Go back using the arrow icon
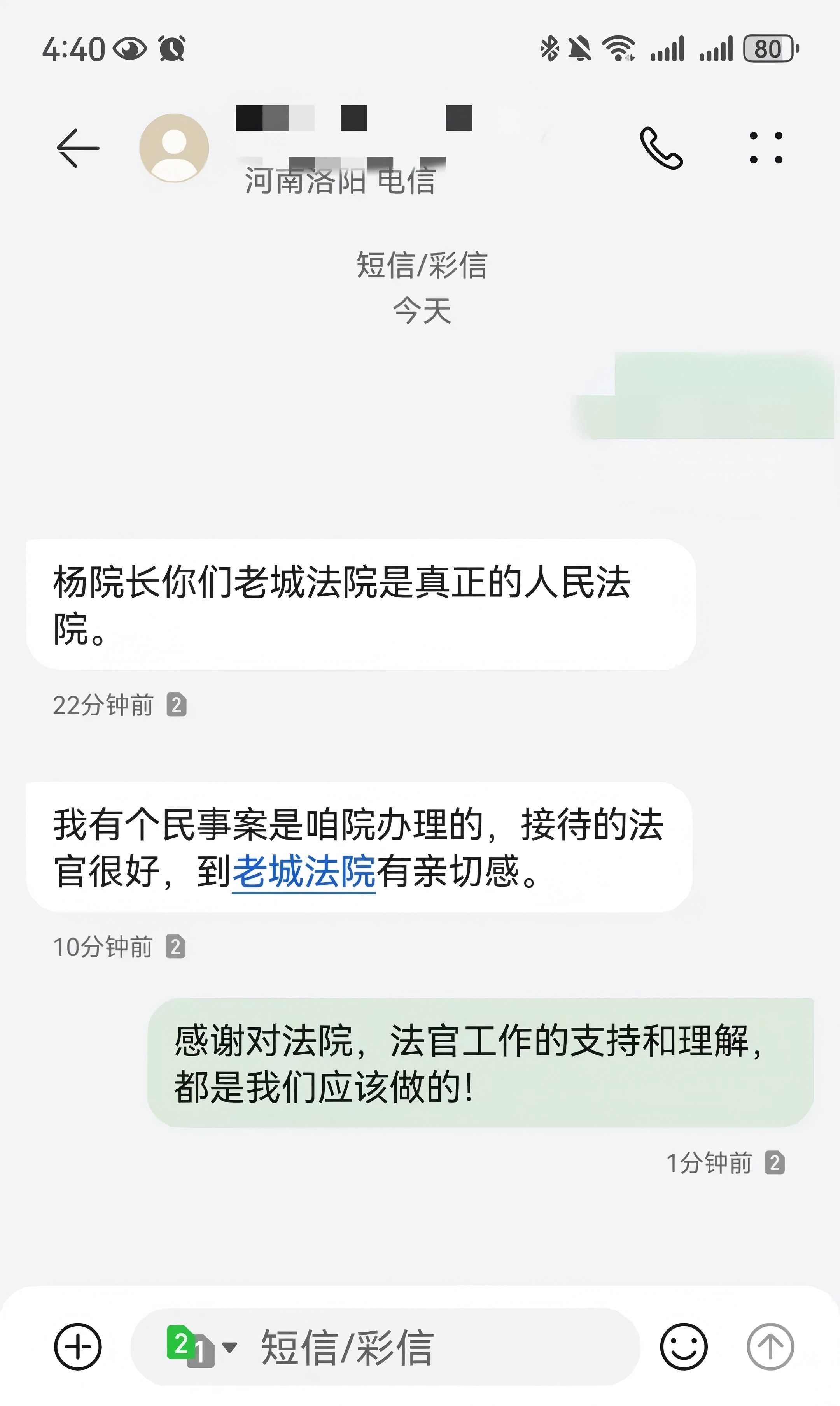The image size is (840, 1406). tap(78, 148)
